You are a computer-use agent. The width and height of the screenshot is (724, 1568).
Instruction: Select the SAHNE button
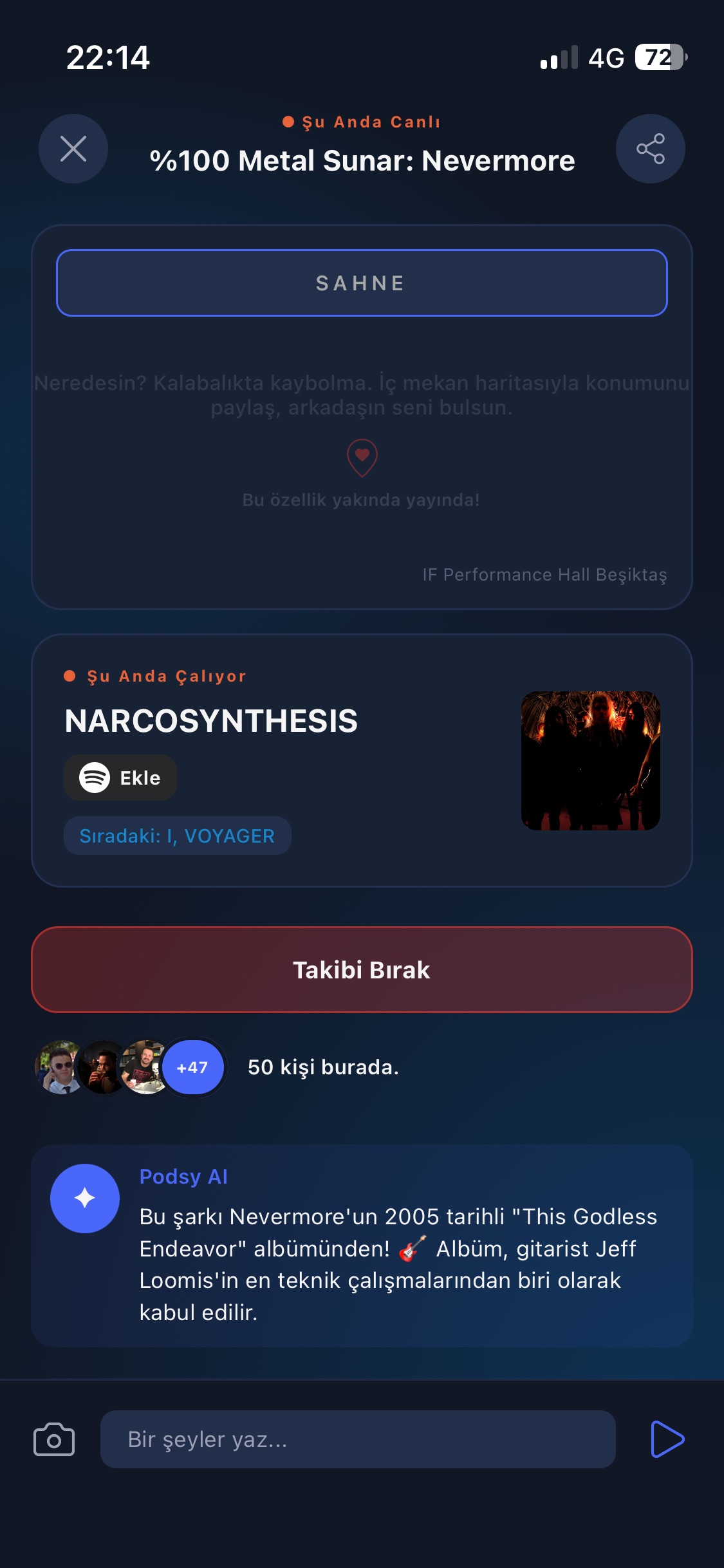[362, 283]
